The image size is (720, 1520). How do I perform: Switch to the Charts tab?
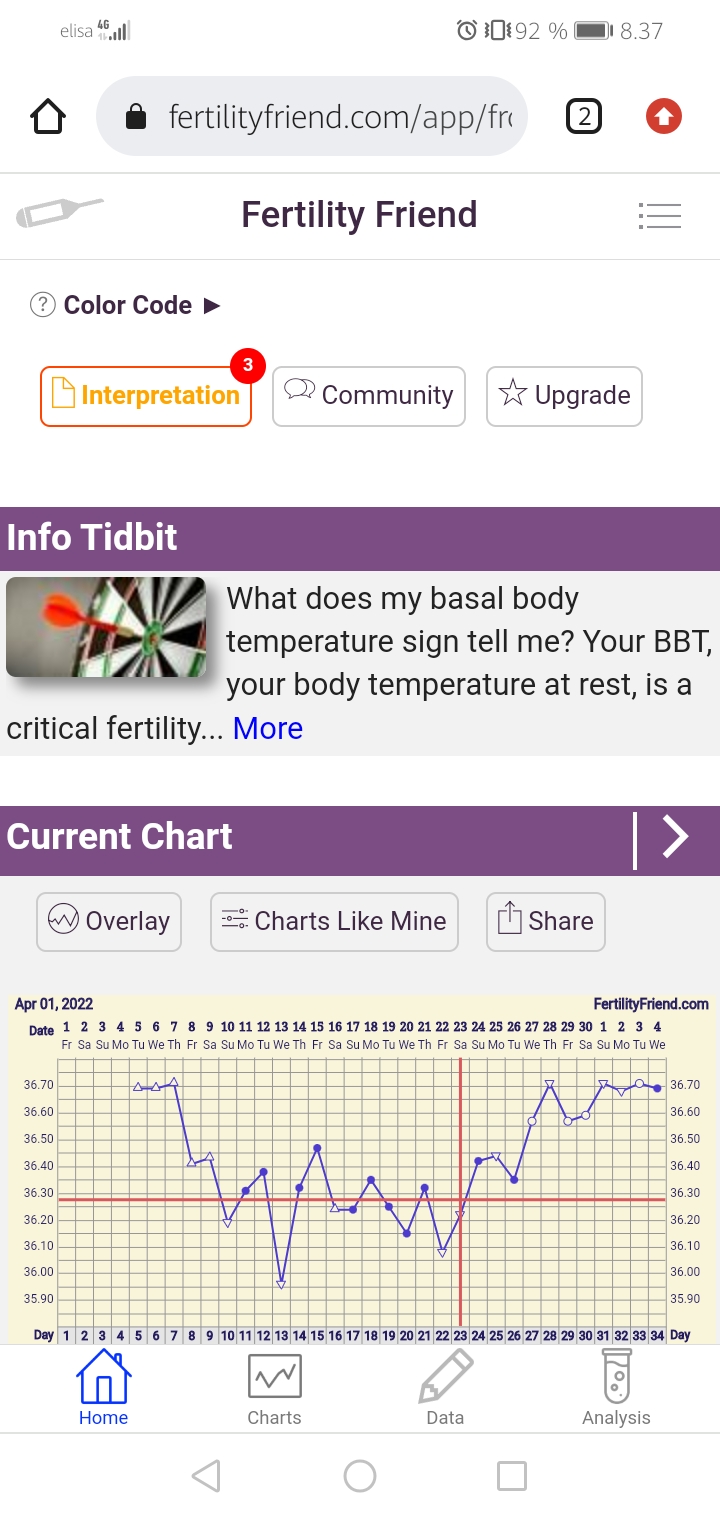point(274,1390)
